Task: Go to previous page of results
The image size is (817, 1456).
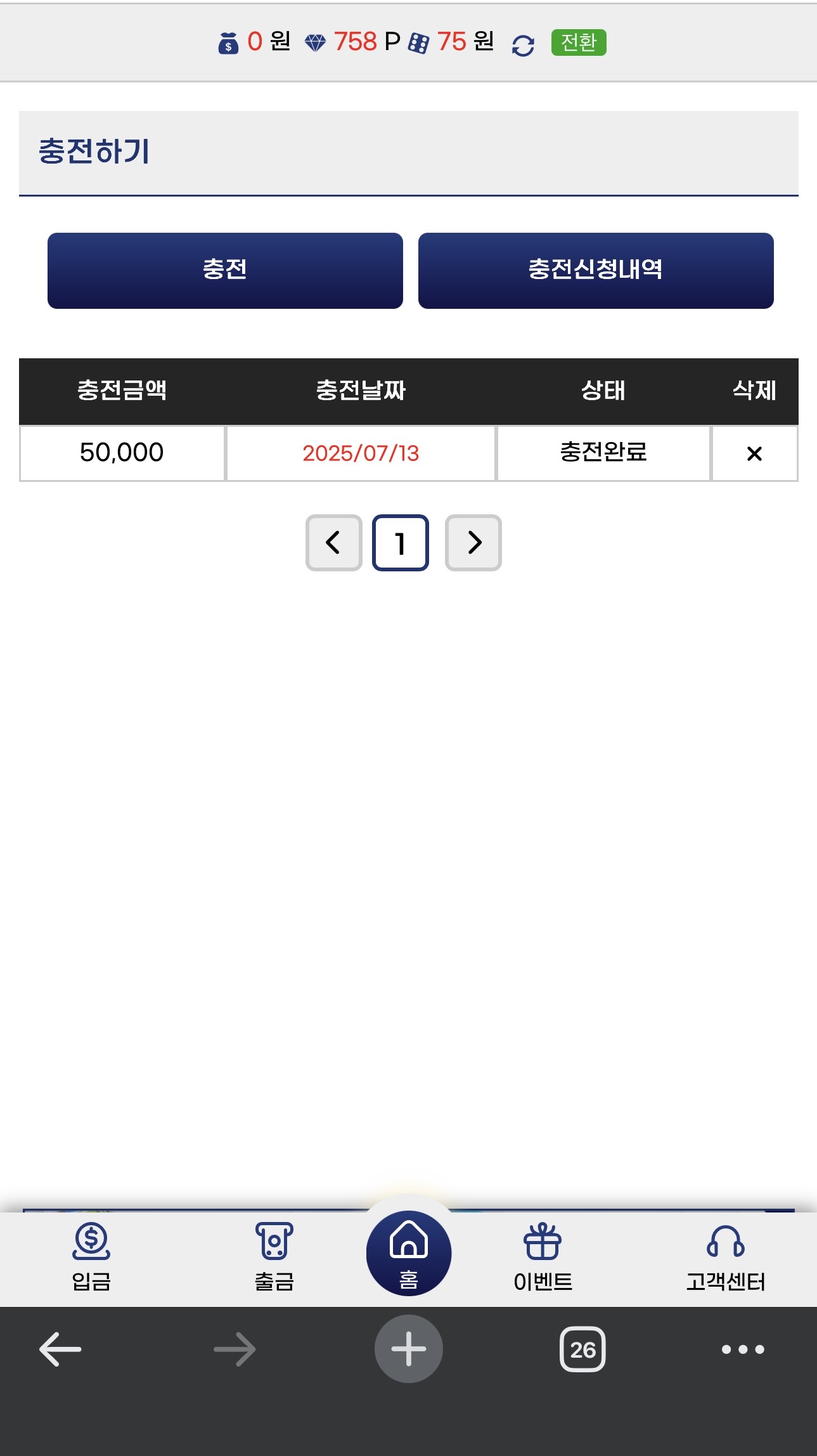Action: point(334,543)
